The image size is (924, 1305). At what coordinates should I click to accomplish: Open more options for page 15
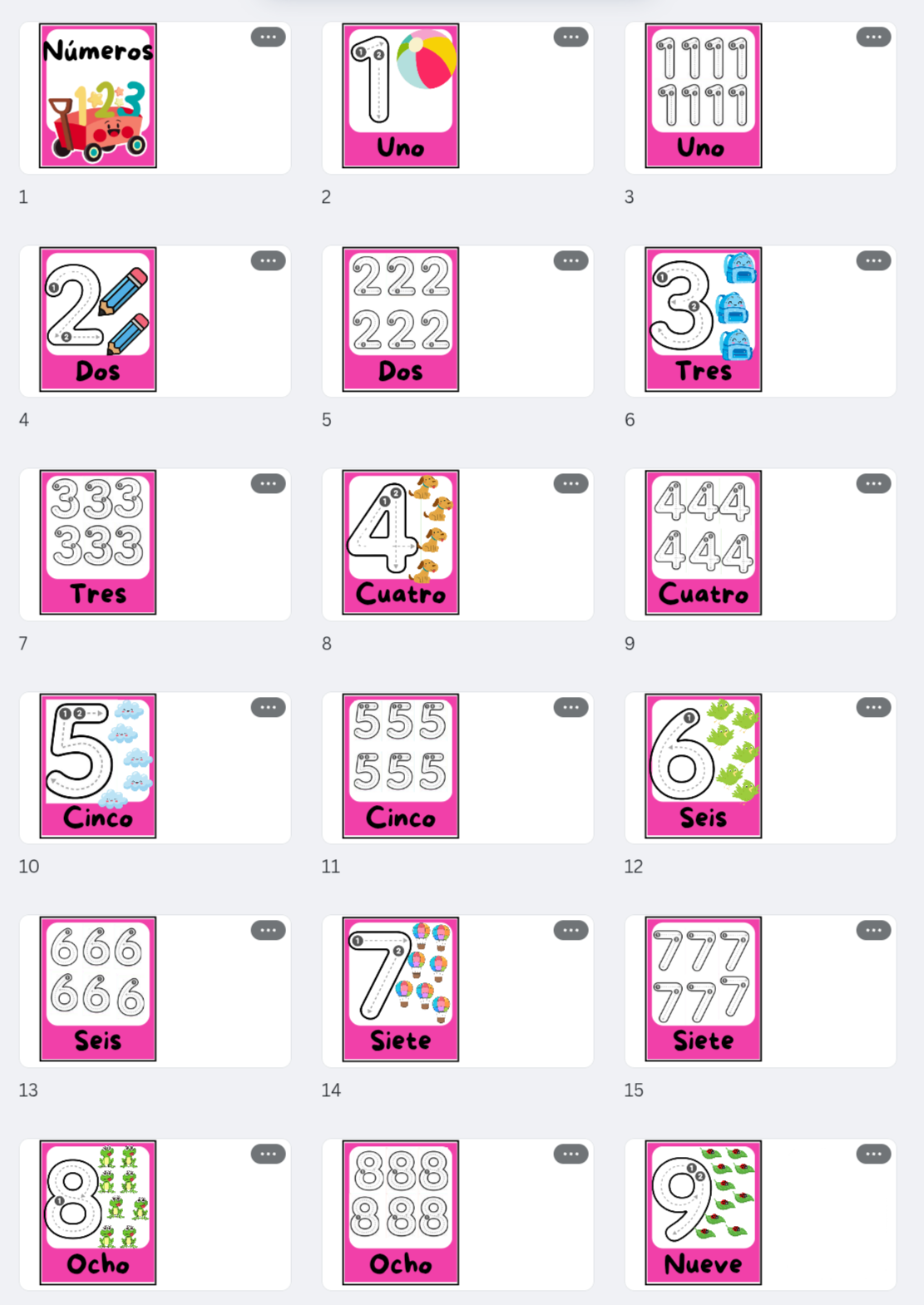tap(873, 931)
